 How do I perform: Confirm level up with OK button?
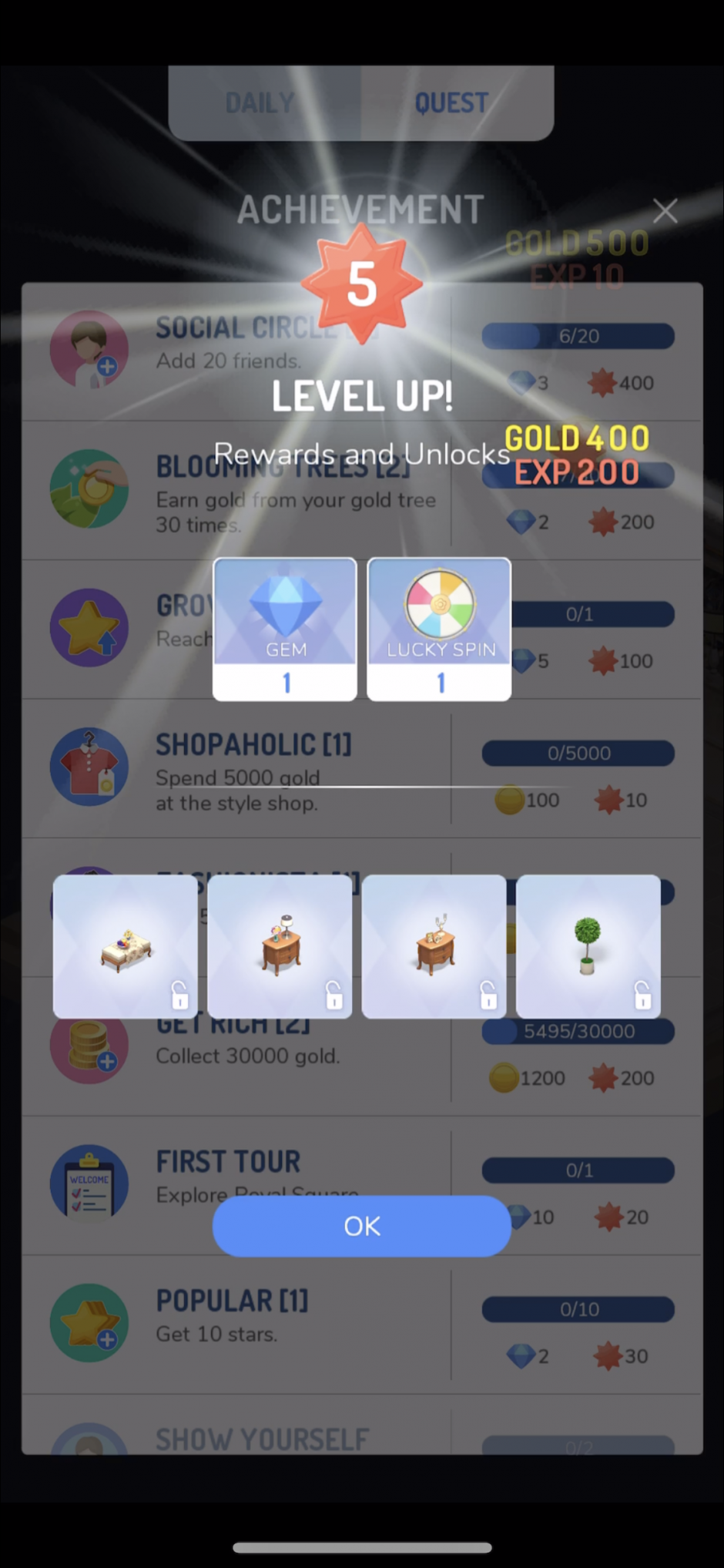[x=361, y=1226]
